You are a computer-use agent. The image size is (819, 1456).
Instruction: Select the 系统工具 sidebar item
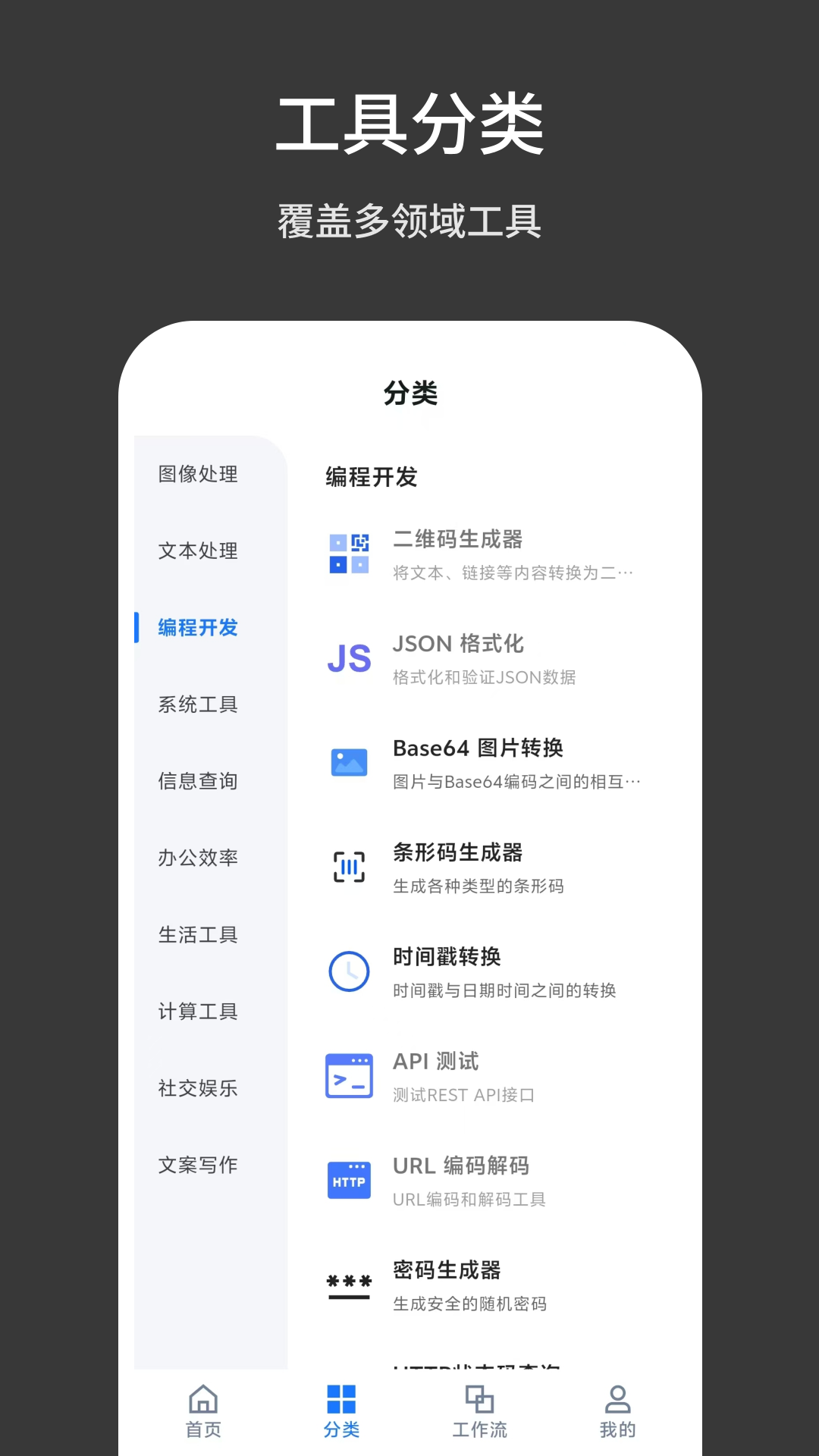click(x=197, y=704)
